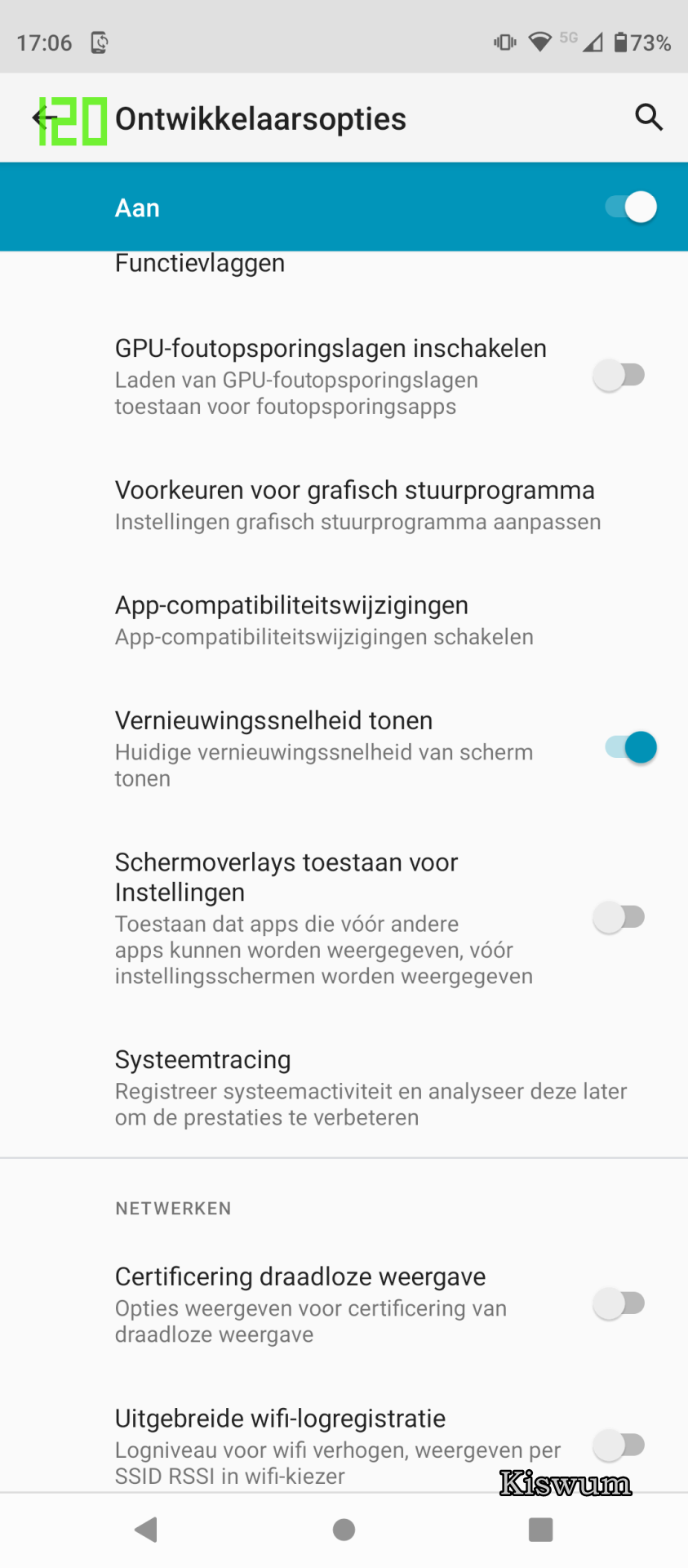This screenshot has width=688, height=1568.
Task: Open recent apps with square button
Action: point(540,1530)
